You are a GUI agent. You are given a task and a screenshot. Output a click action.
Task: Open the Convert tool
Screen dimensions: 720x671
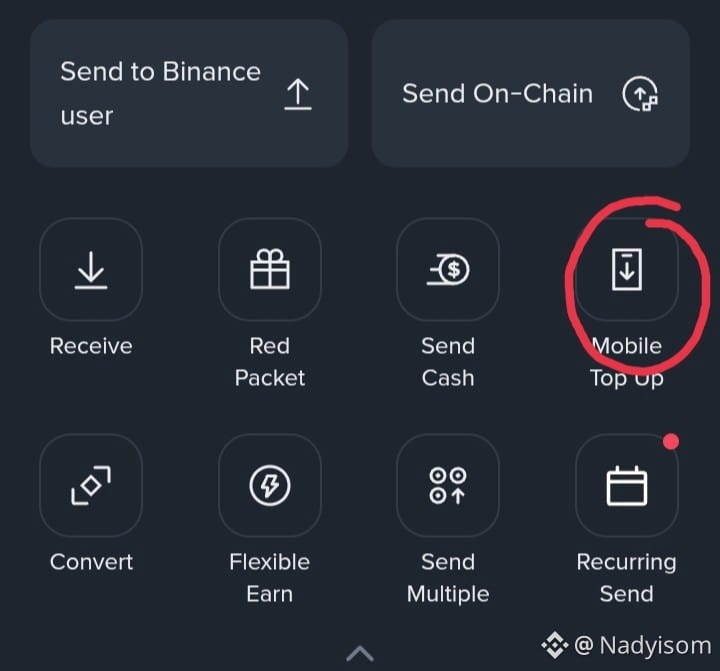(91, 486)
